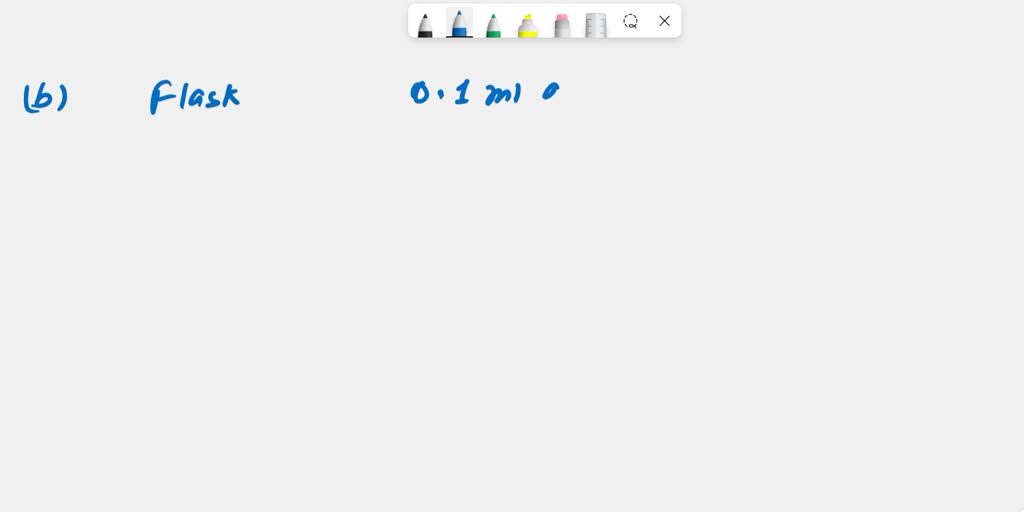Switch to the green pen
This screenshot has height=512, width=1024.
pos(493,24)
